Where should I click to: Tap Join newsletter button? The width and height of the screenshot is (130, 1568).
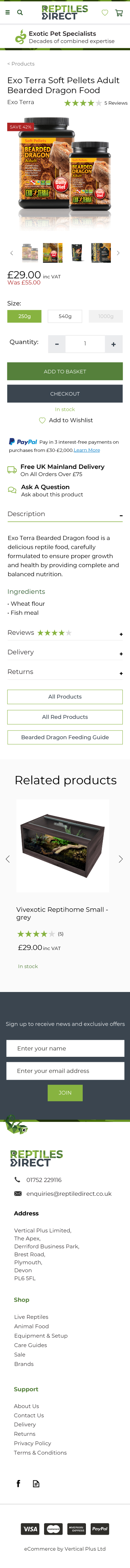coord(65,1093)
